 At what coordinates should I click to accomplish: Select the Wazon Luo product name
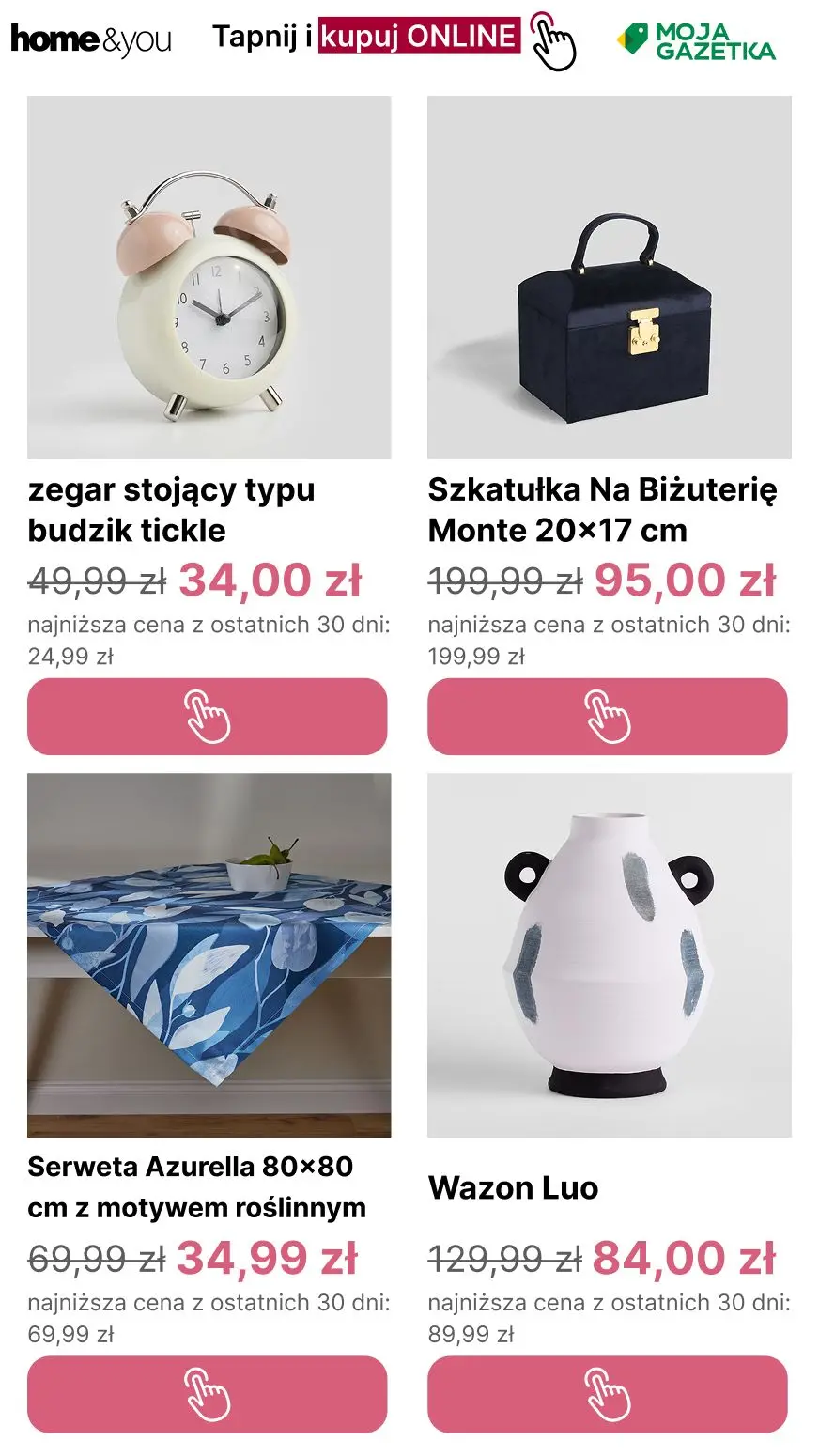(513, 1187)
